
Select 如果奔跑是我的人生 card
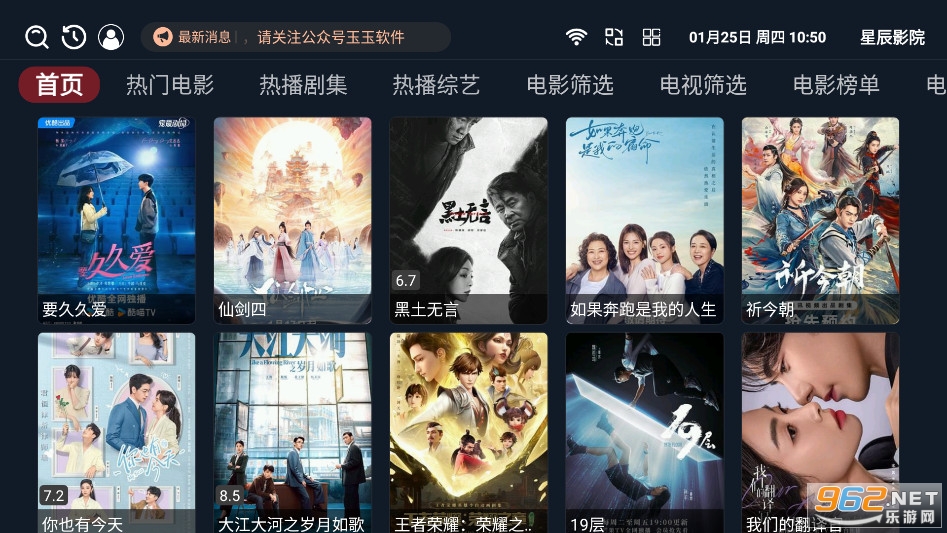[x=644, y=220]
